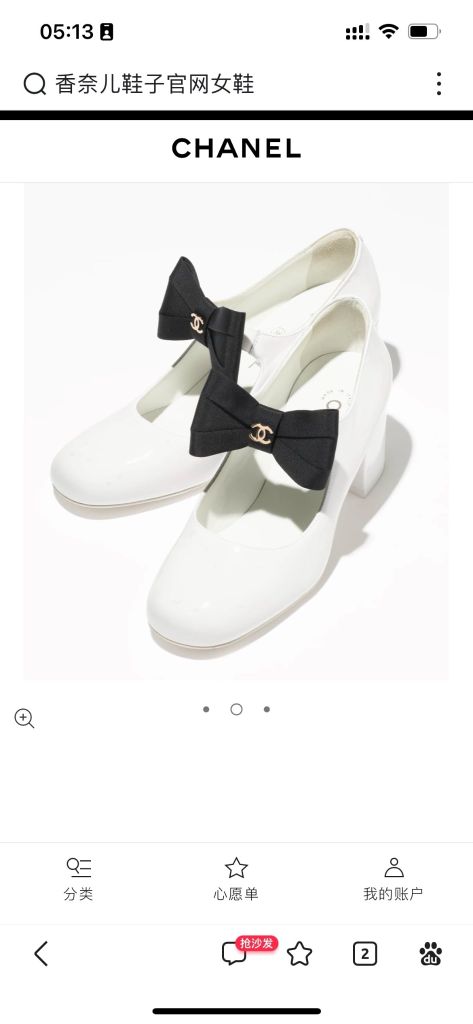
Task: Jump to the first image indicator dot
Action: coord(206,709)
